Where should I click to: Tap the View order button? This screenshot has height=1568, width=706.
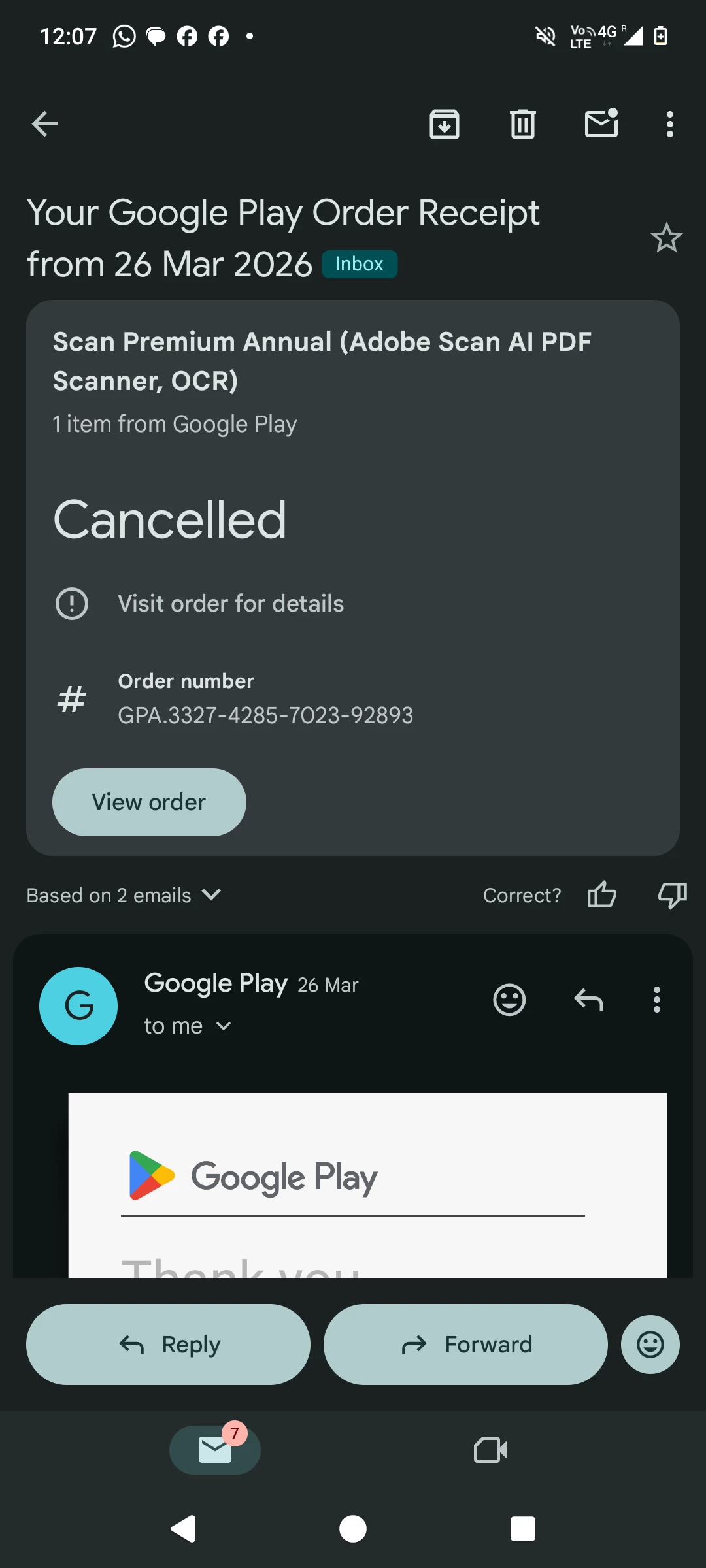pyautogui.click(x=149, y=802)
